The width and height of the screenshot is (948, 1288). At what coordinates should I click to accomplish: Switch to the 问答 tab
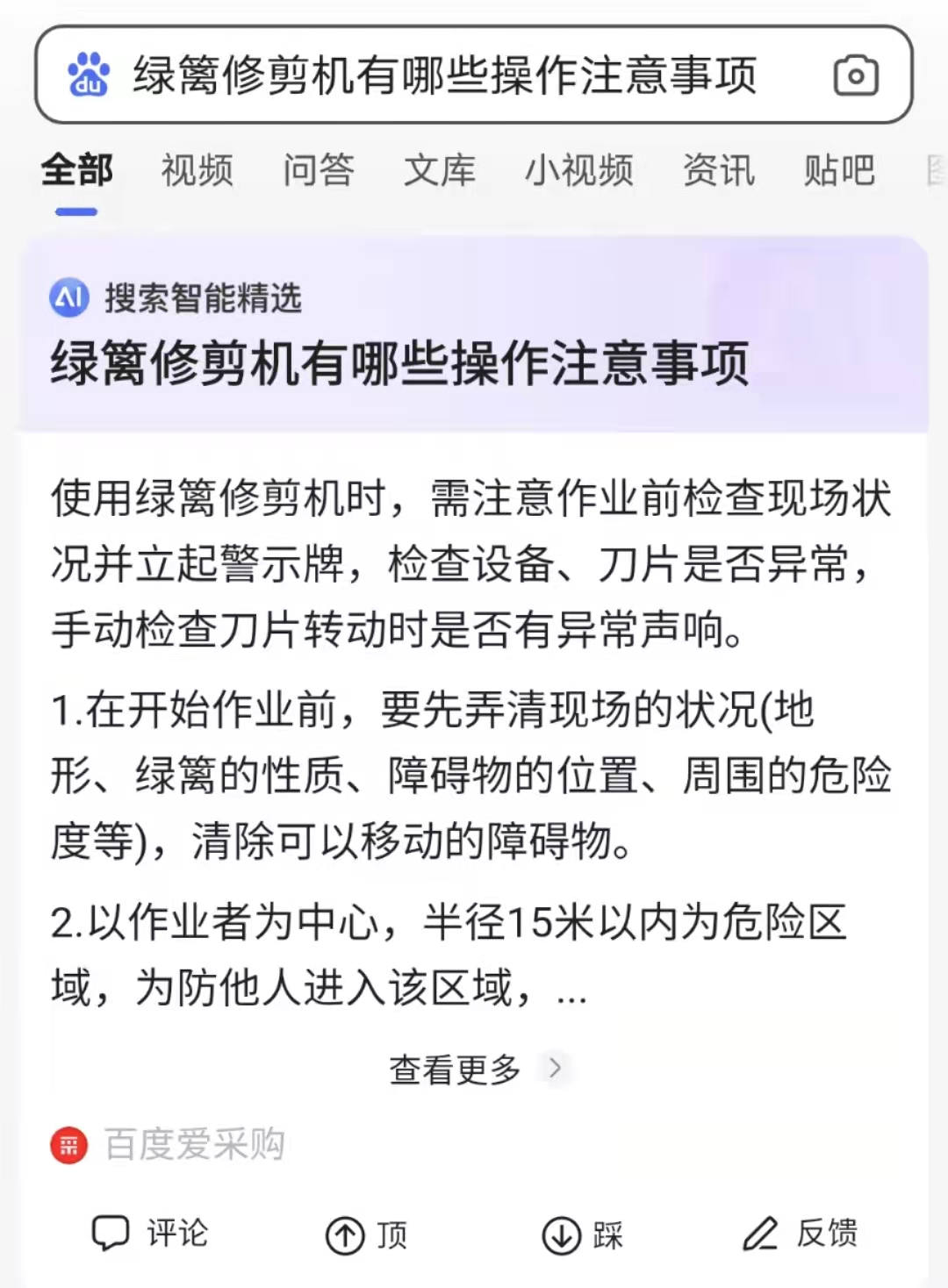click(318, 170)
